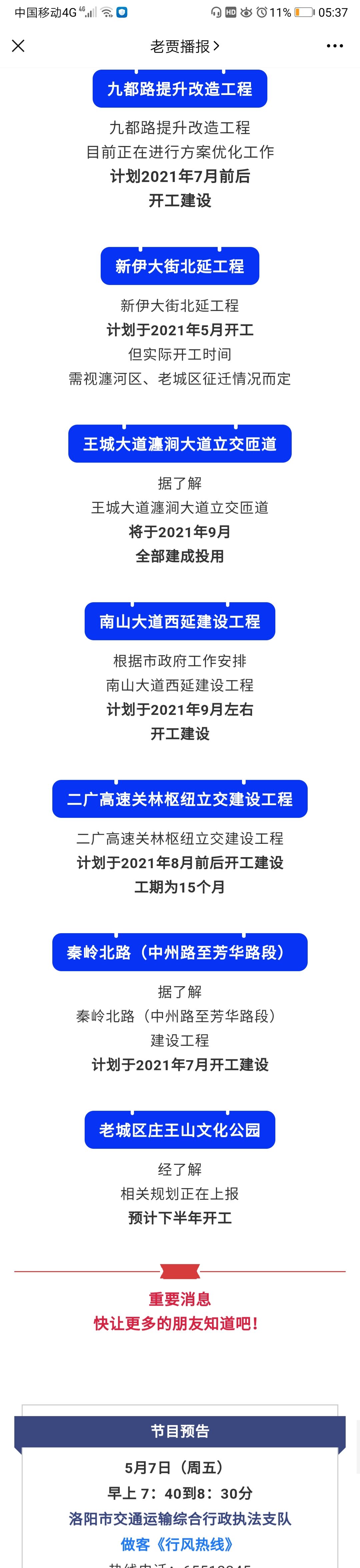Open the three-dot overflow menu

[334, 46]
